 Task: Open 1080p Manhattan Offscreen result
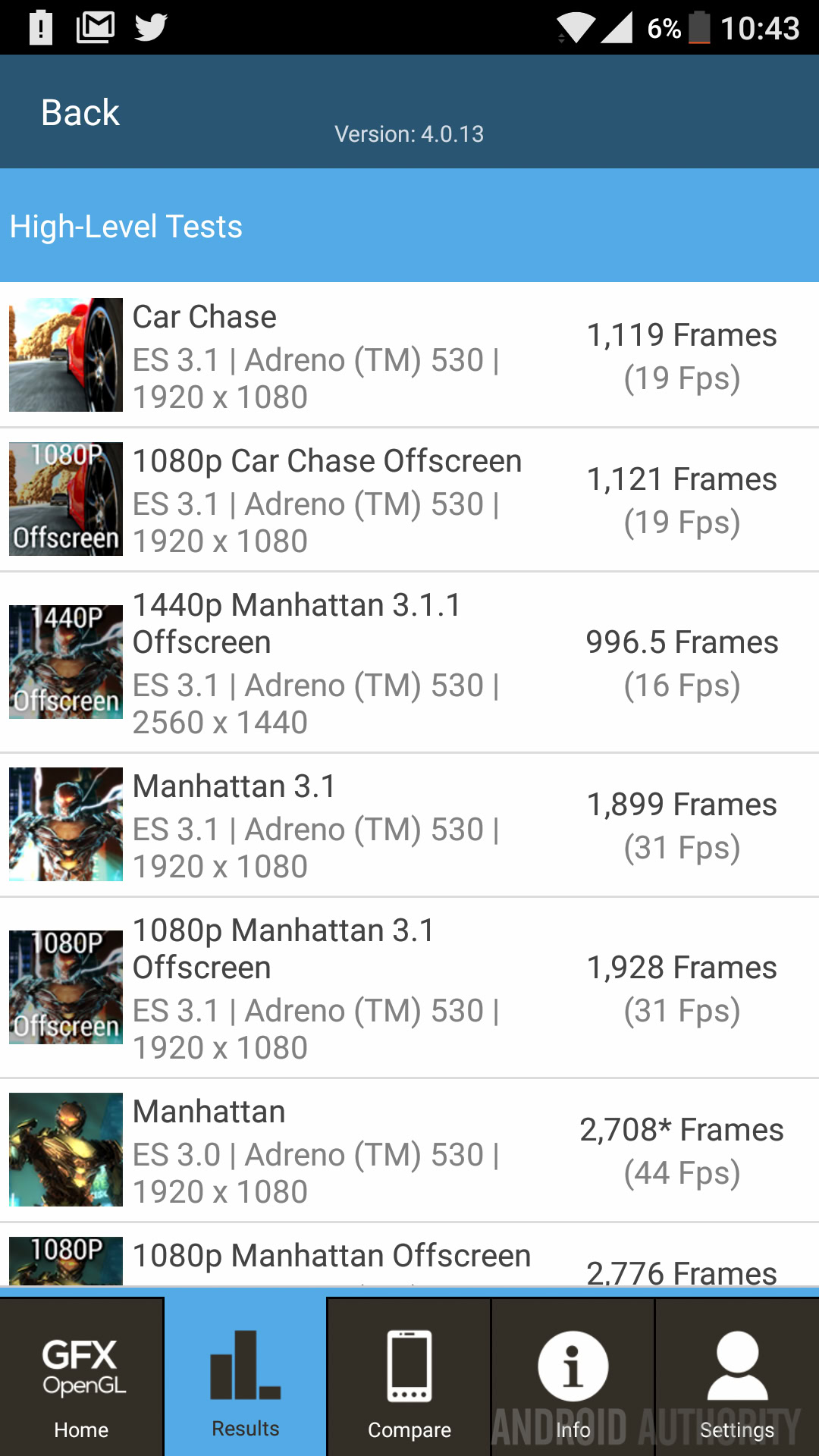pyautogui.click(x=409, y=1259)
